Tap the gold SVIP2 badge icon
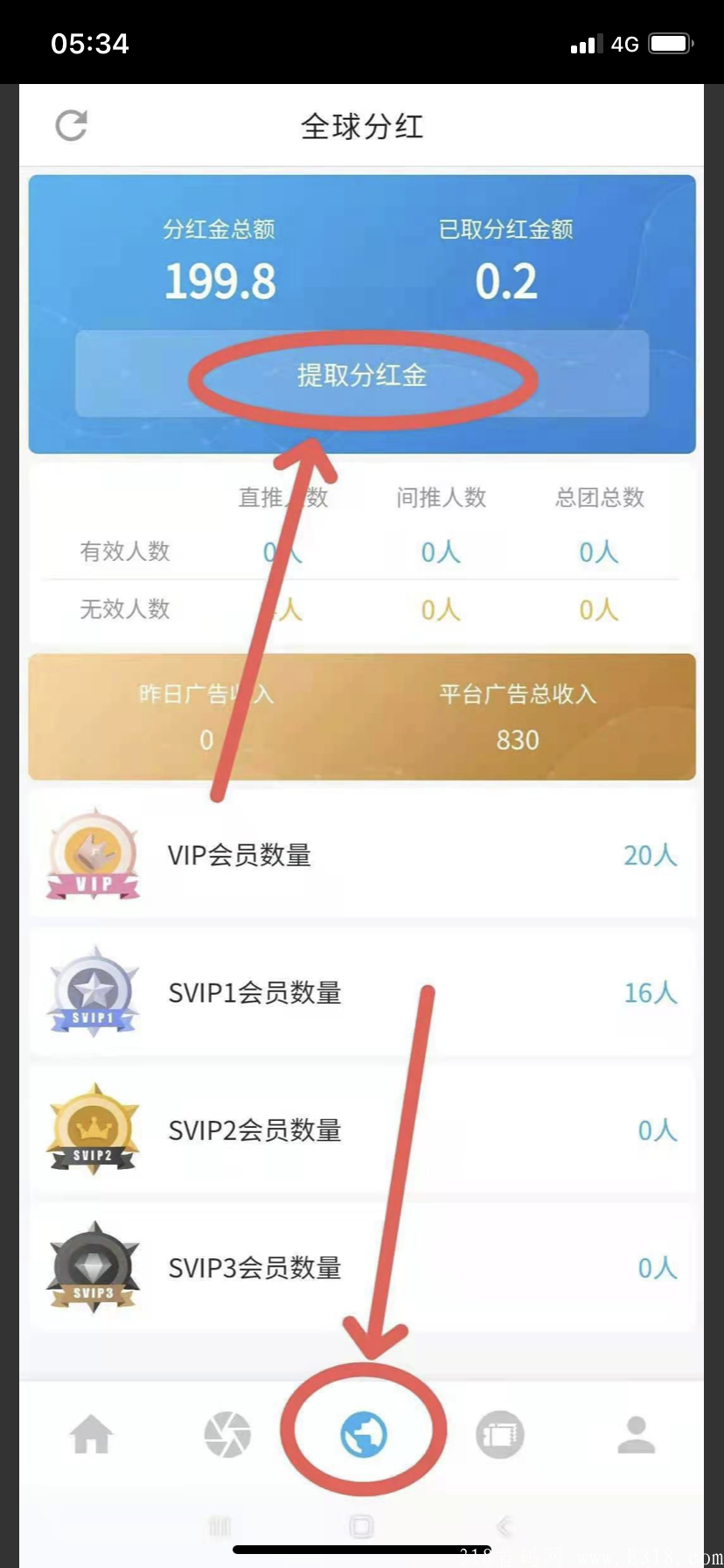This screenshot has height=1568, width=724. (93, 1130)
